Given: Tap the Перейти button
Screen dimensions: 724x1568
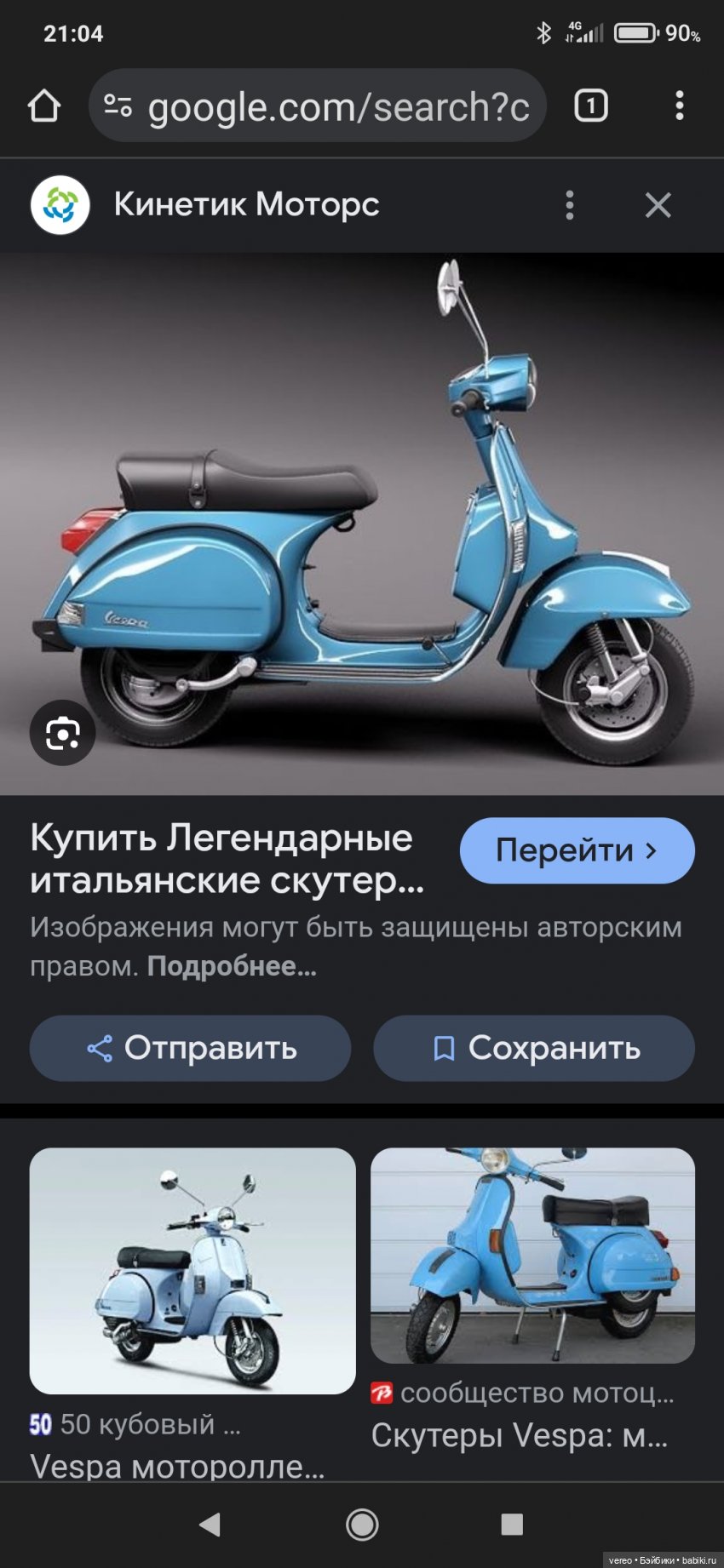Looking at the screenshot, I should click(577, 850).
